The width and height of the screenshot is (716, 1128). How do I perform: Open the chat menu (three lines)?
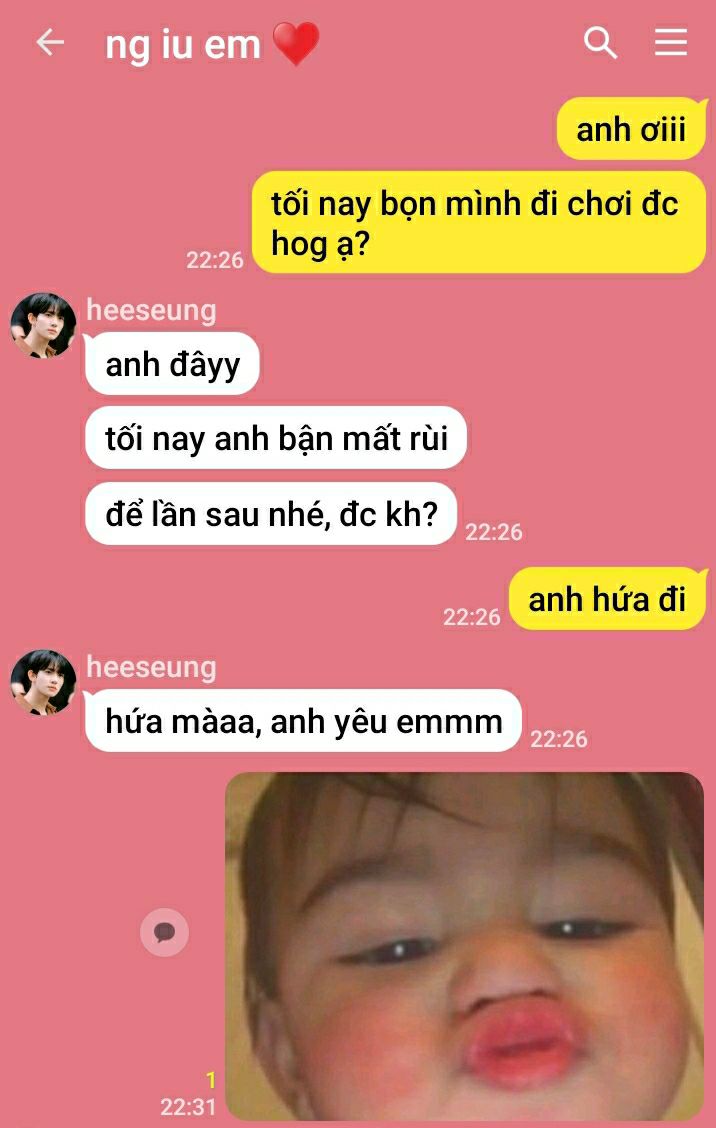pos(670,42)
